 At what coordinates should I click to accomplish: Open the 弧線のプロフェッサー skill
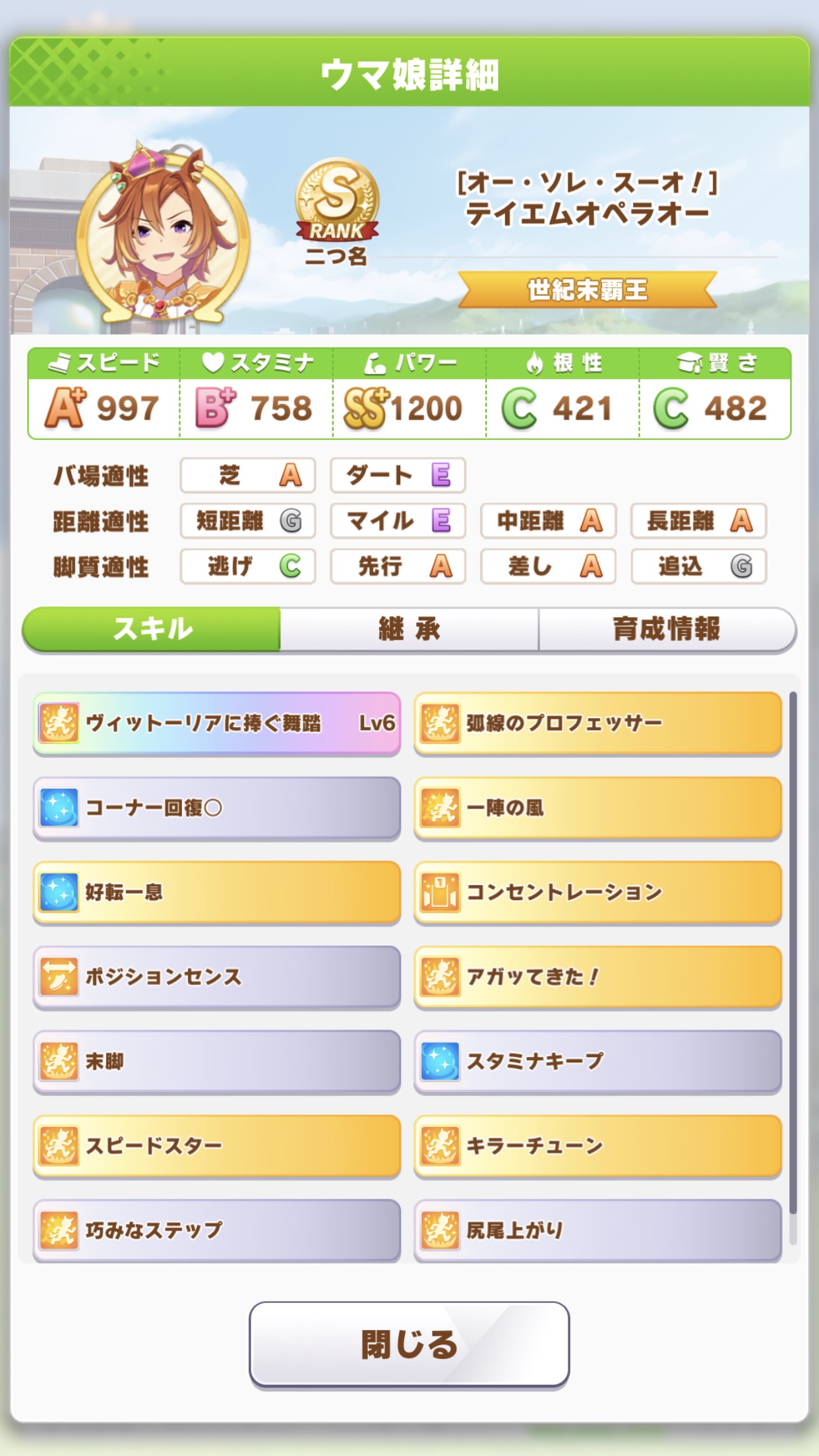597,723
